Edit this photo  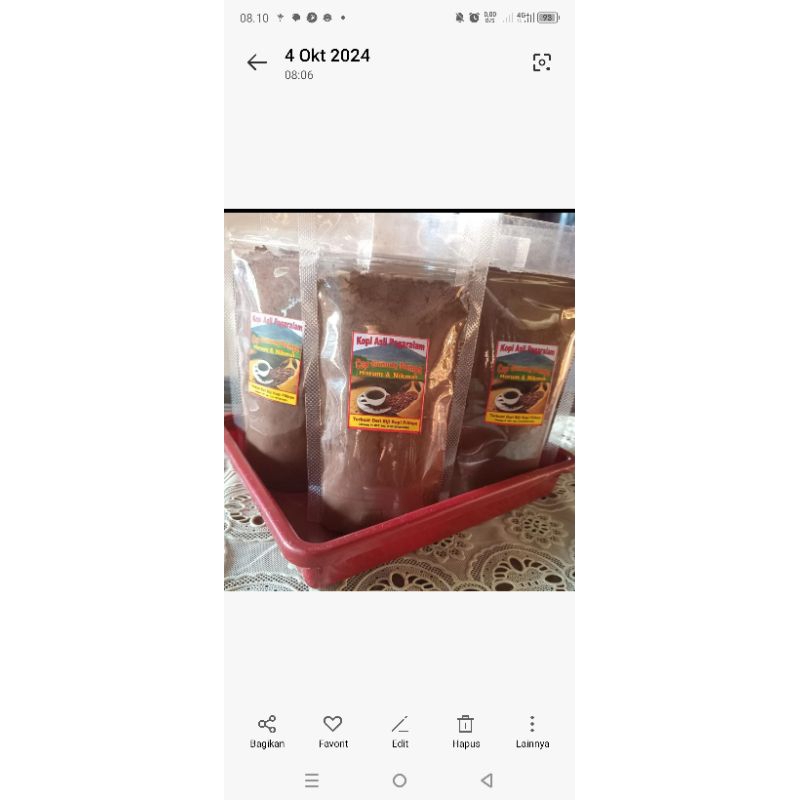400,730
